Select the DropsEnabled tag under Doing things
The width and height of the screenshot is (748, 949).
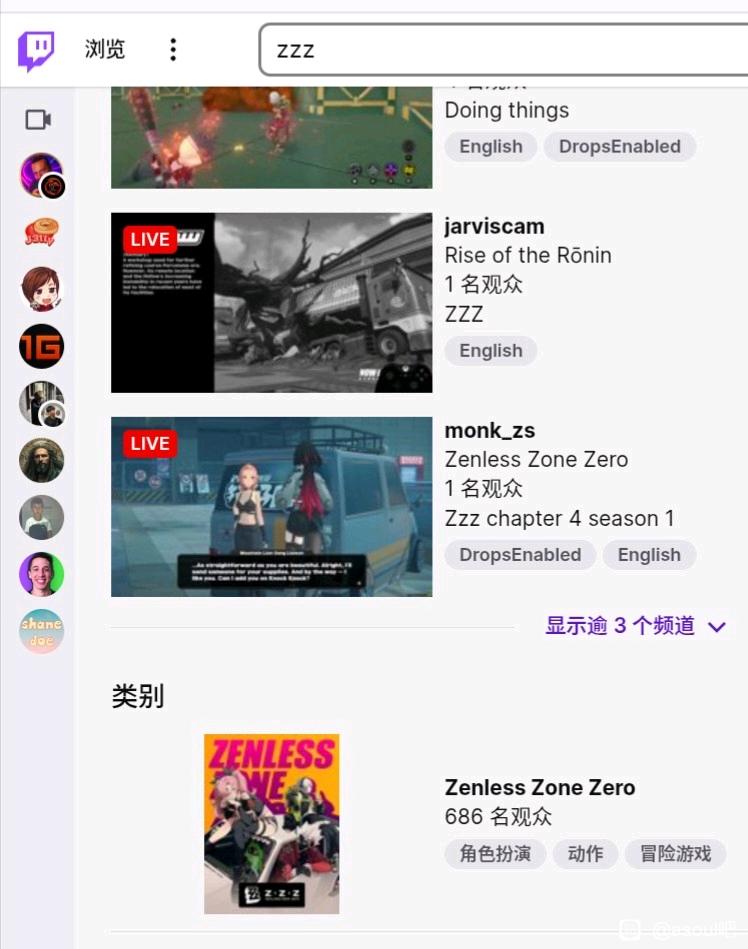point(619,147)
